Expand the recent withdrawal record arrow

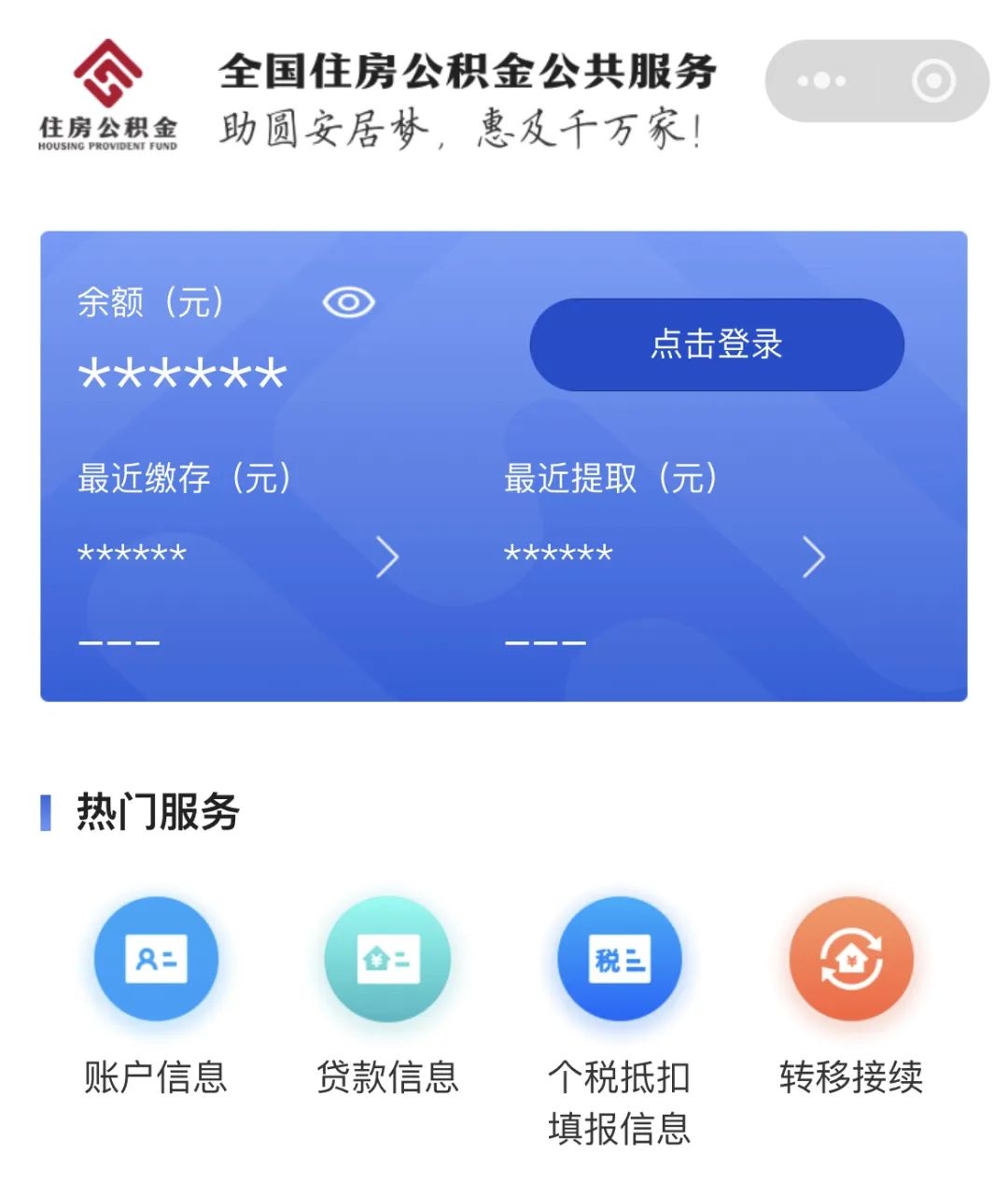click(815, 557)
